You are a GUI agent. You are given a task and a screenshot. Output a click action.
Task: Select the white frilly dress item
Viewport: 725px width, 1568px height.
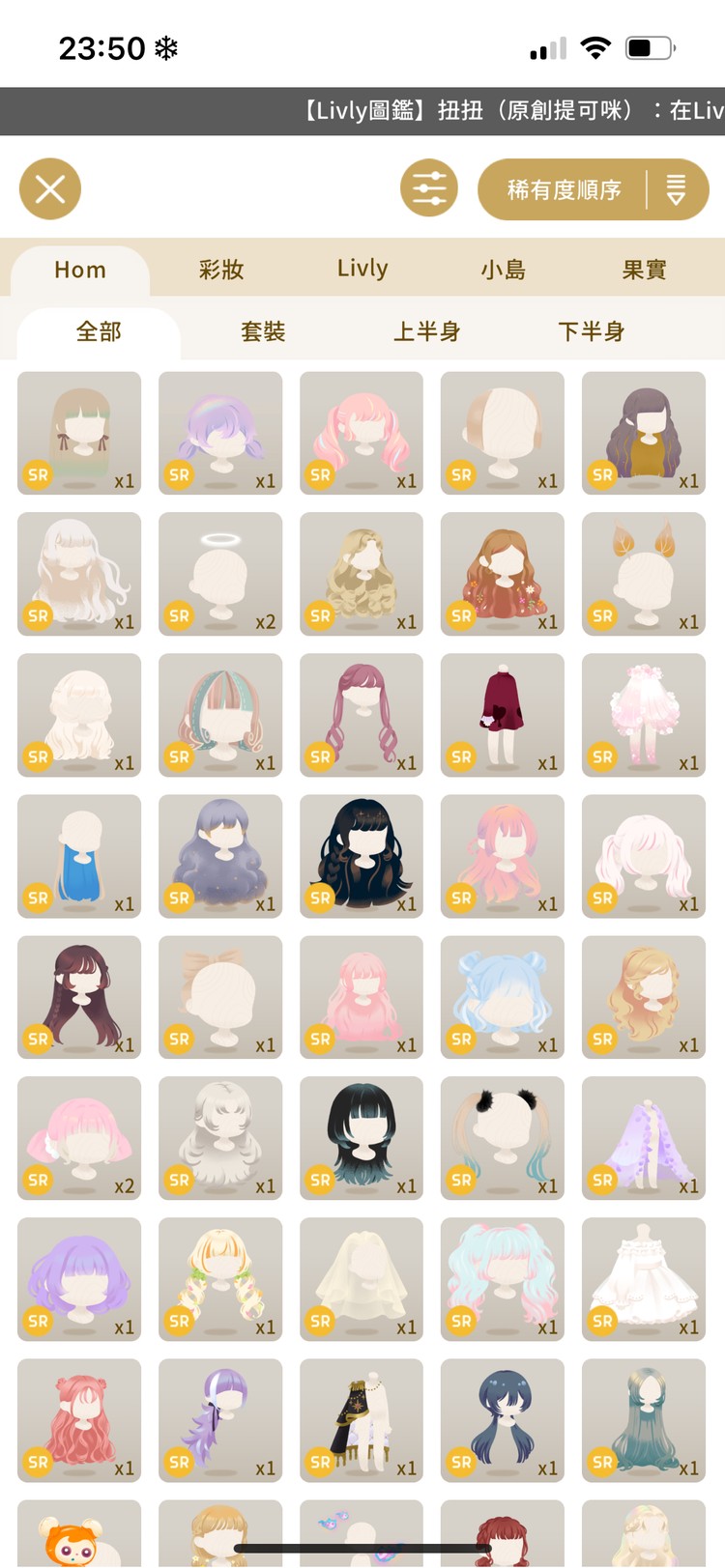tap(644, 1279)
